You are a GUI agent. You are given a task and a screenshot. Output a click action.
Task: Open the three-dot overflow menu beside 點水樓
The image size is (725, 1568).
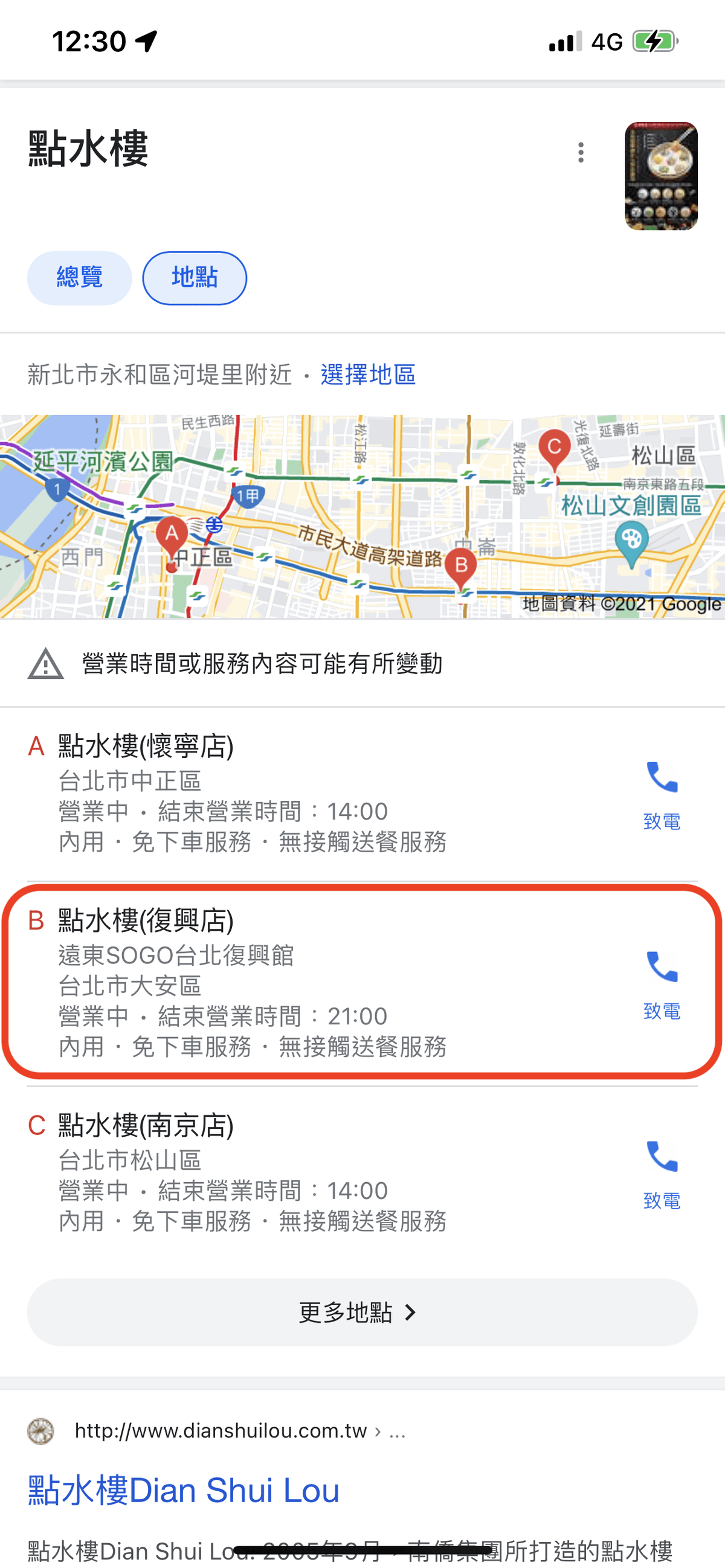coord(581,152)
